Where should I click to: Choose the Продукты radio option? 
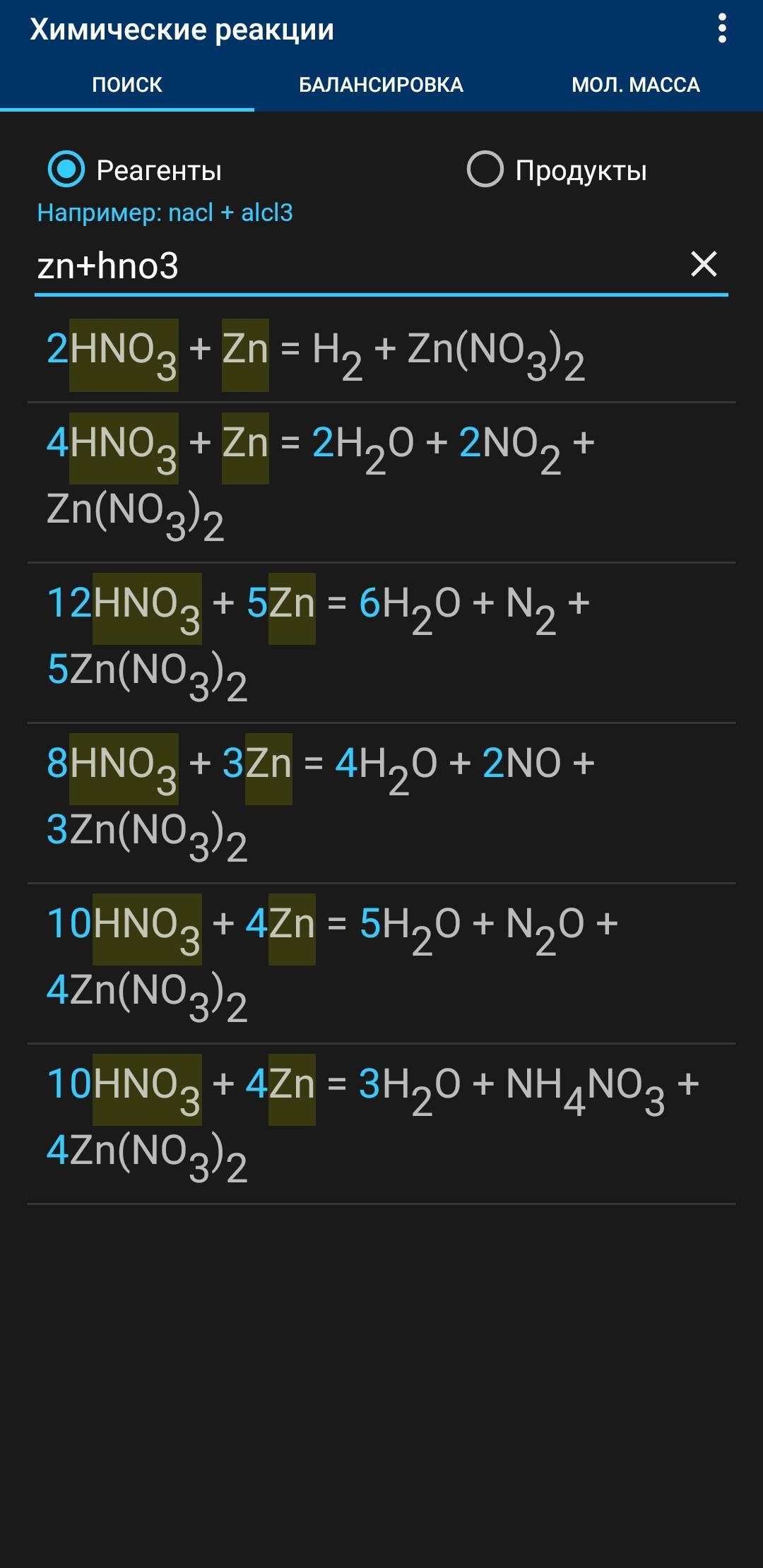pos(485,170)
